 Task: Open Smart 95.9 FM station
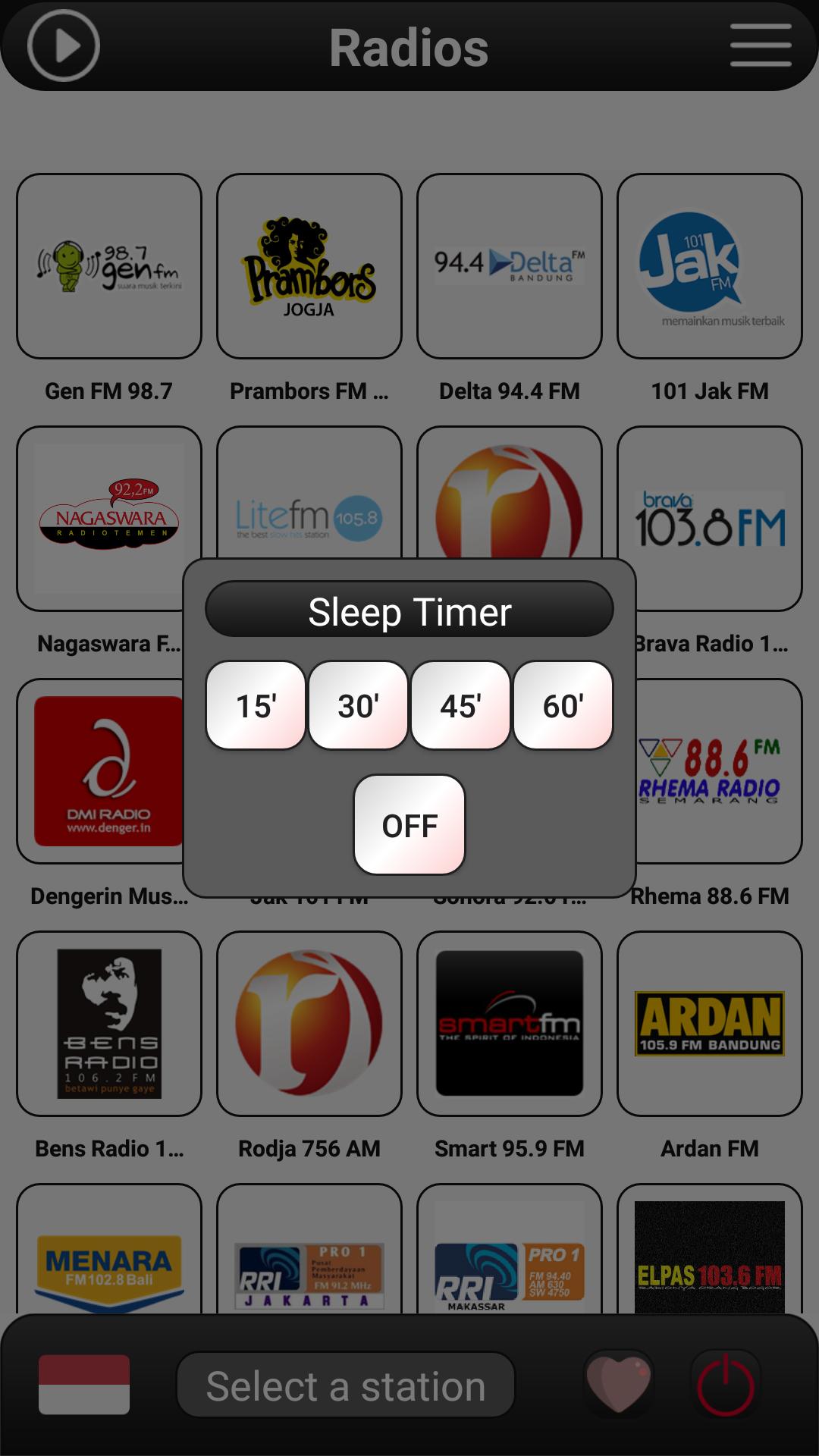coord(510,1024)
